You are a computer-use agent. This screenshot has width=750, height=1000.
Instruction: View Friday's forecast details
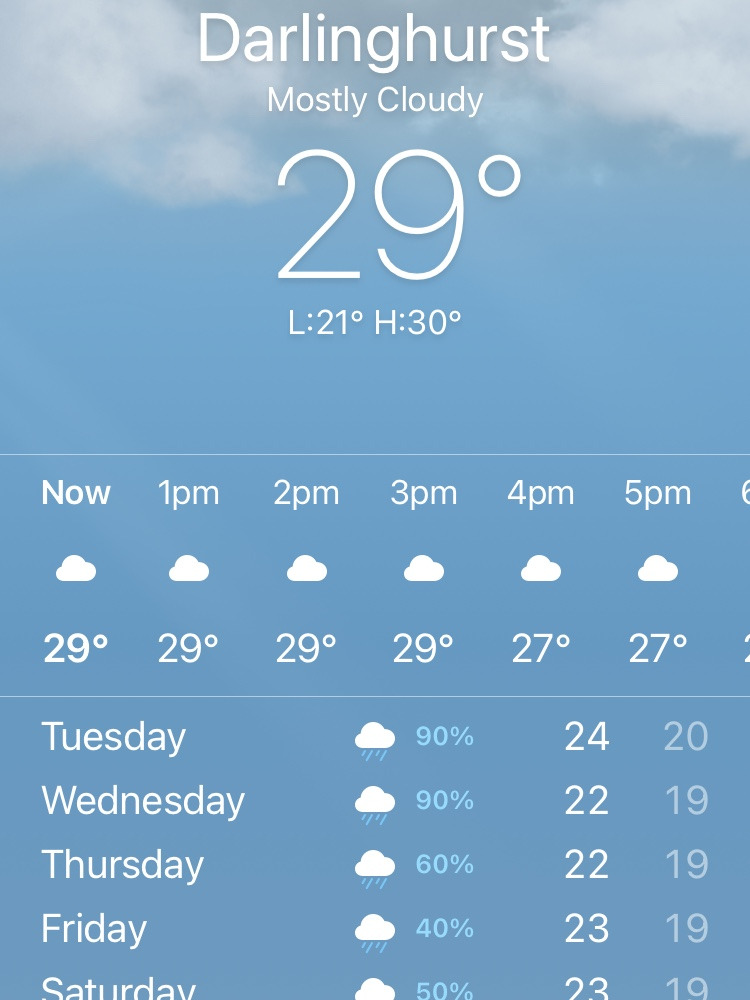(x=375, y=928)
